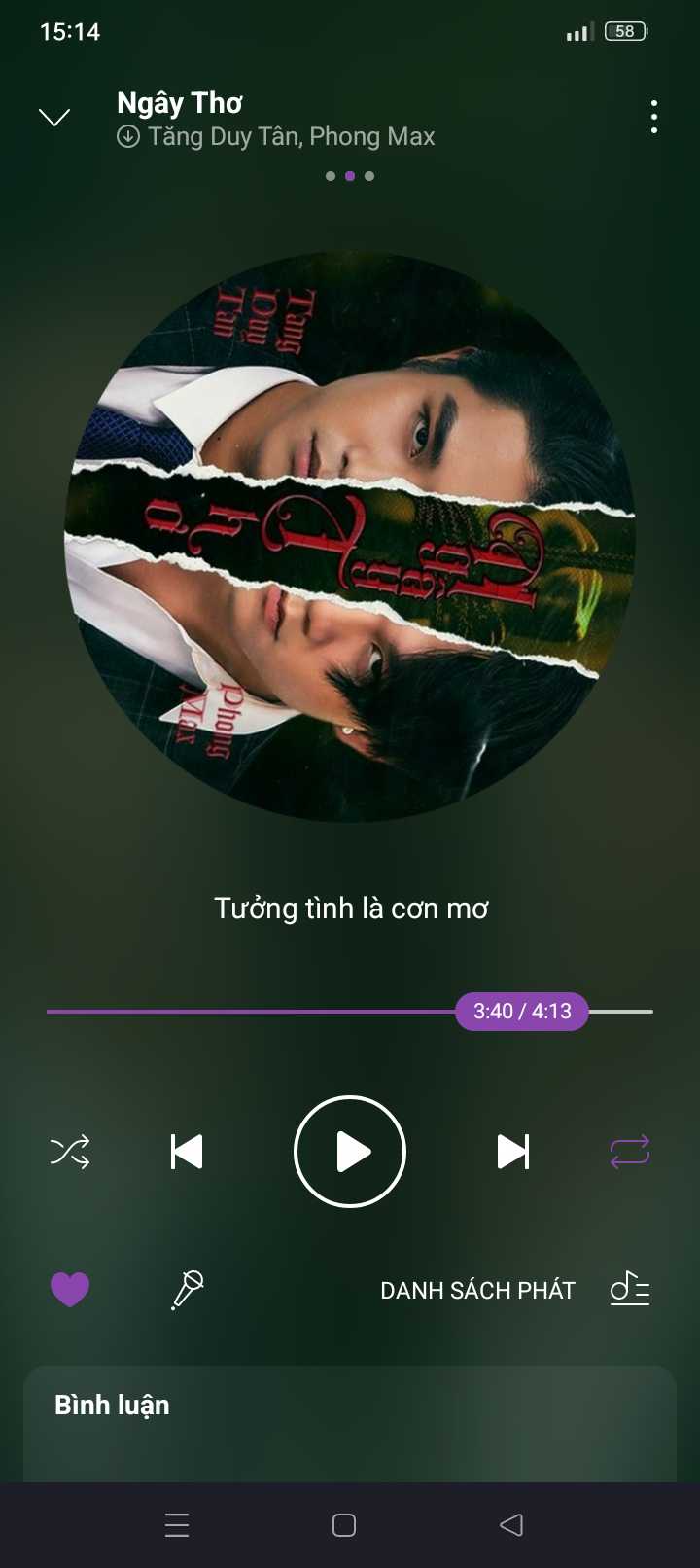Open karaoke microphone mode

pos(188,1290)
